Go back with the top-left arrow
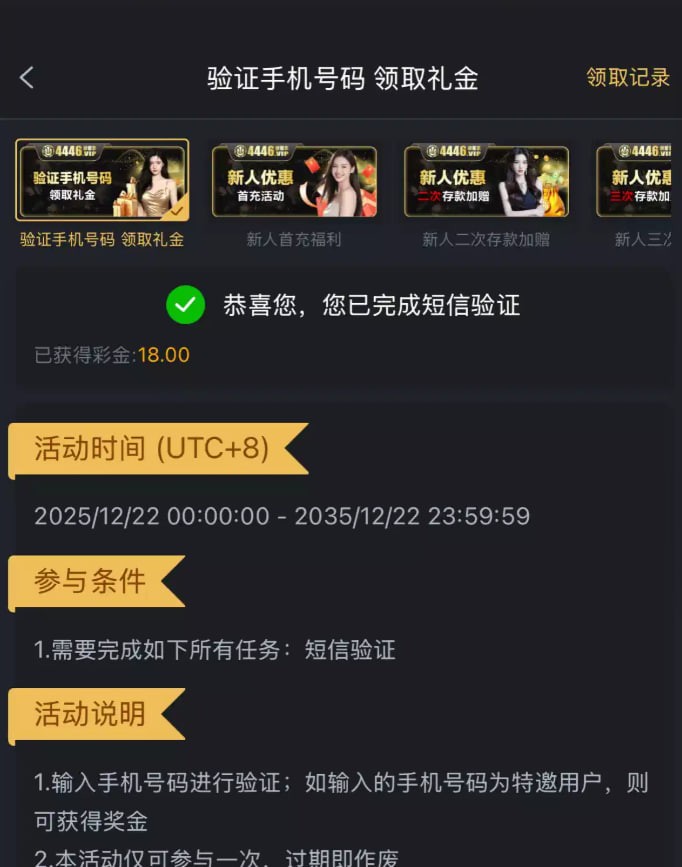Image resolution: width=682 pixels, height=867 pixels. [x=27, y=78]
